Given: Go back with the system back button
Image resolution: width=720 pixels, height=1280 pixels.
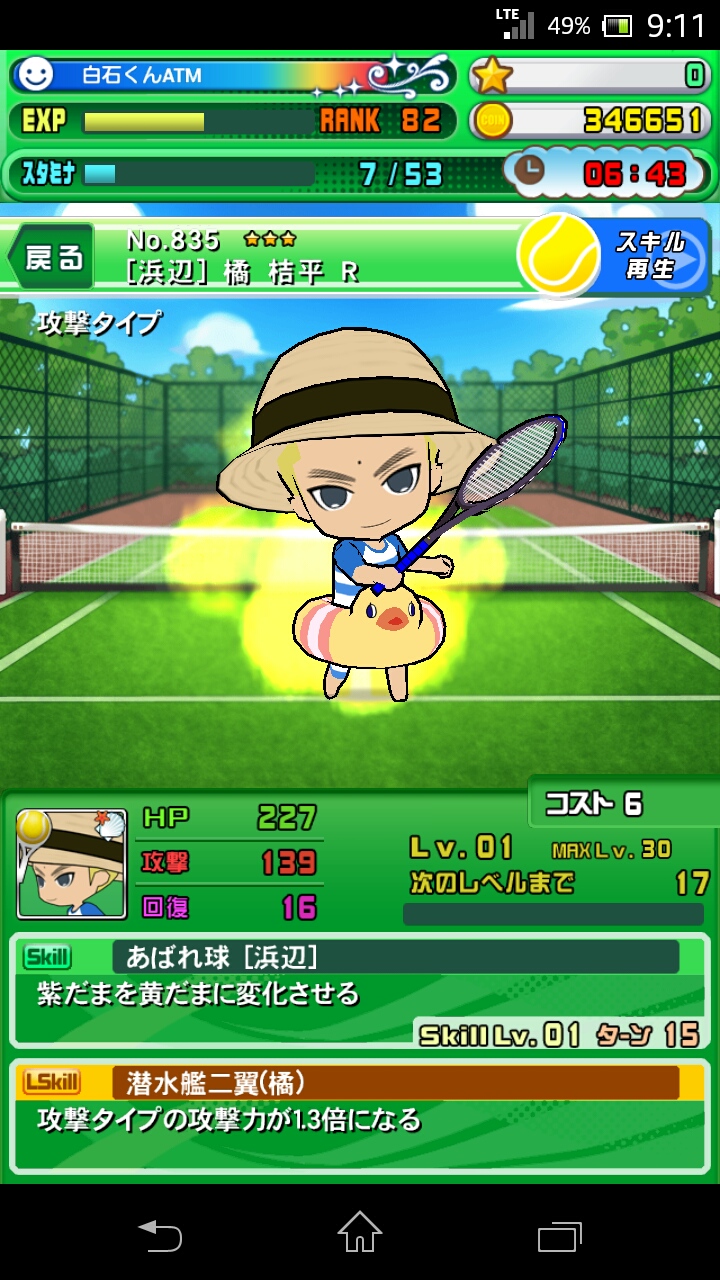Looking at the screenshot, I should [x=160, y=1235].
